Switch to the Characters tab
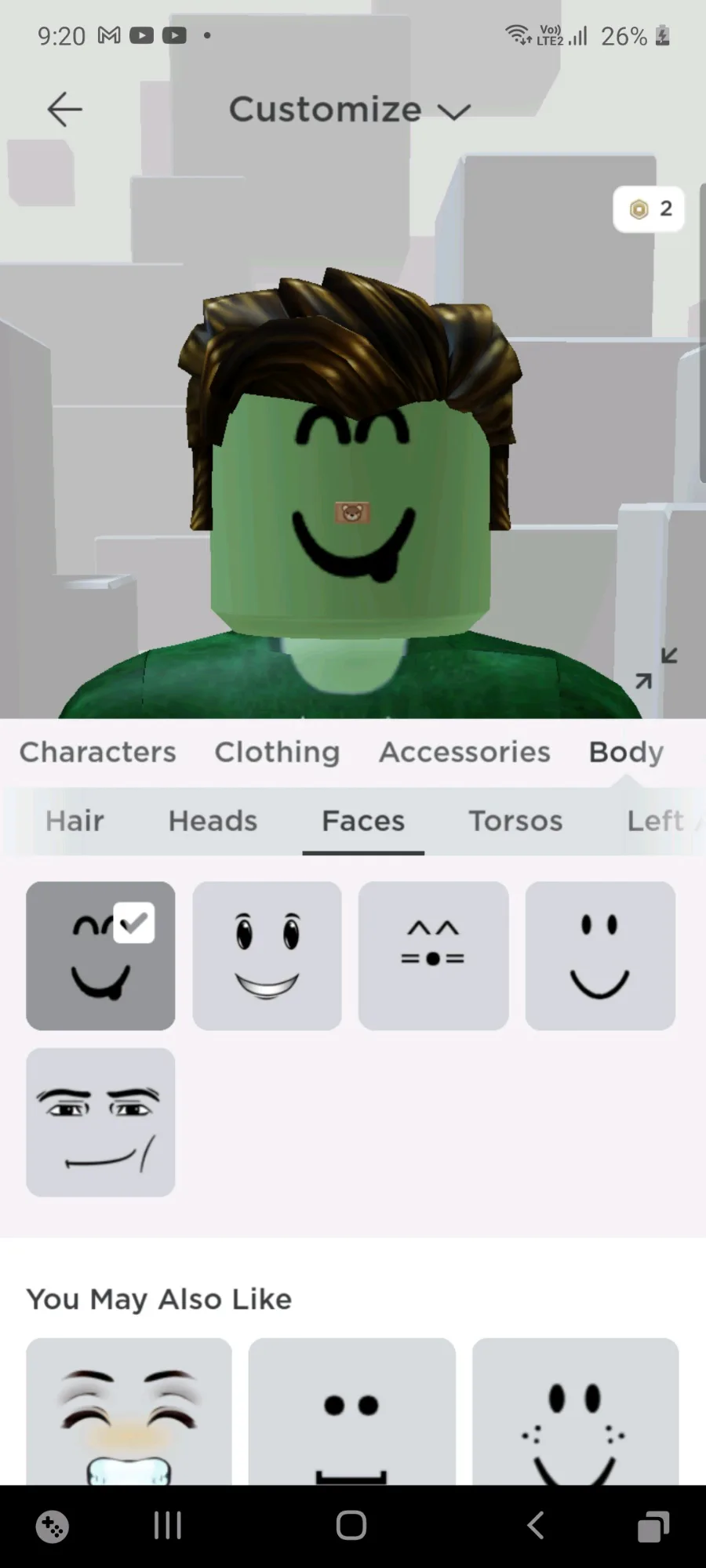706x1568 pixels. [x=98, y=752]
